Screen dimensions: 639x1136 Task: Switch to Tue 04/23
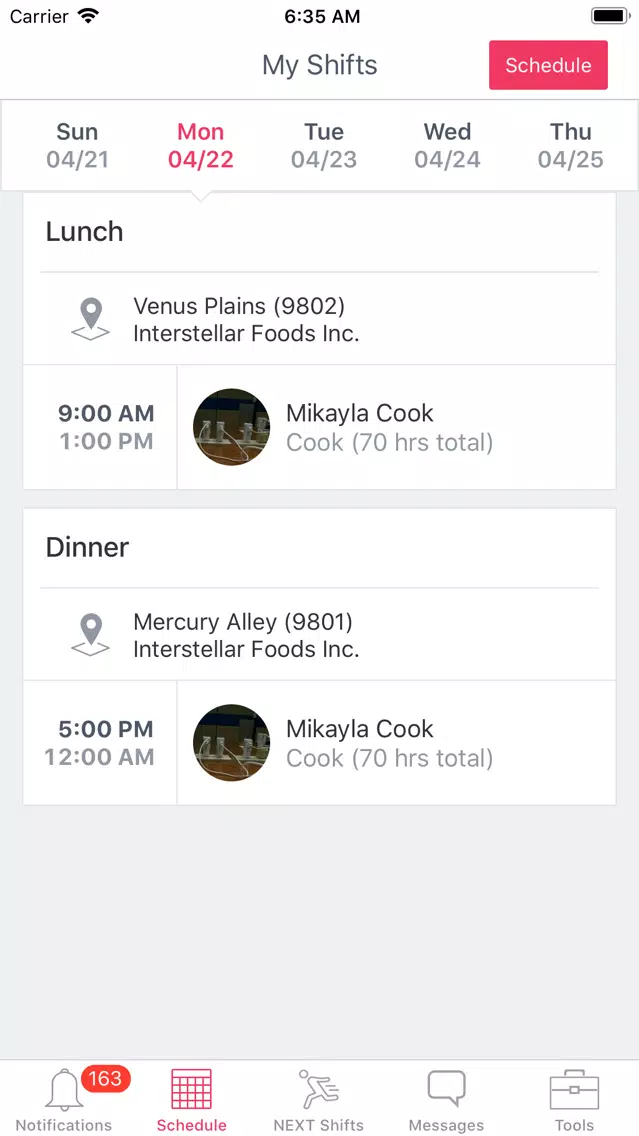(324, 146)
